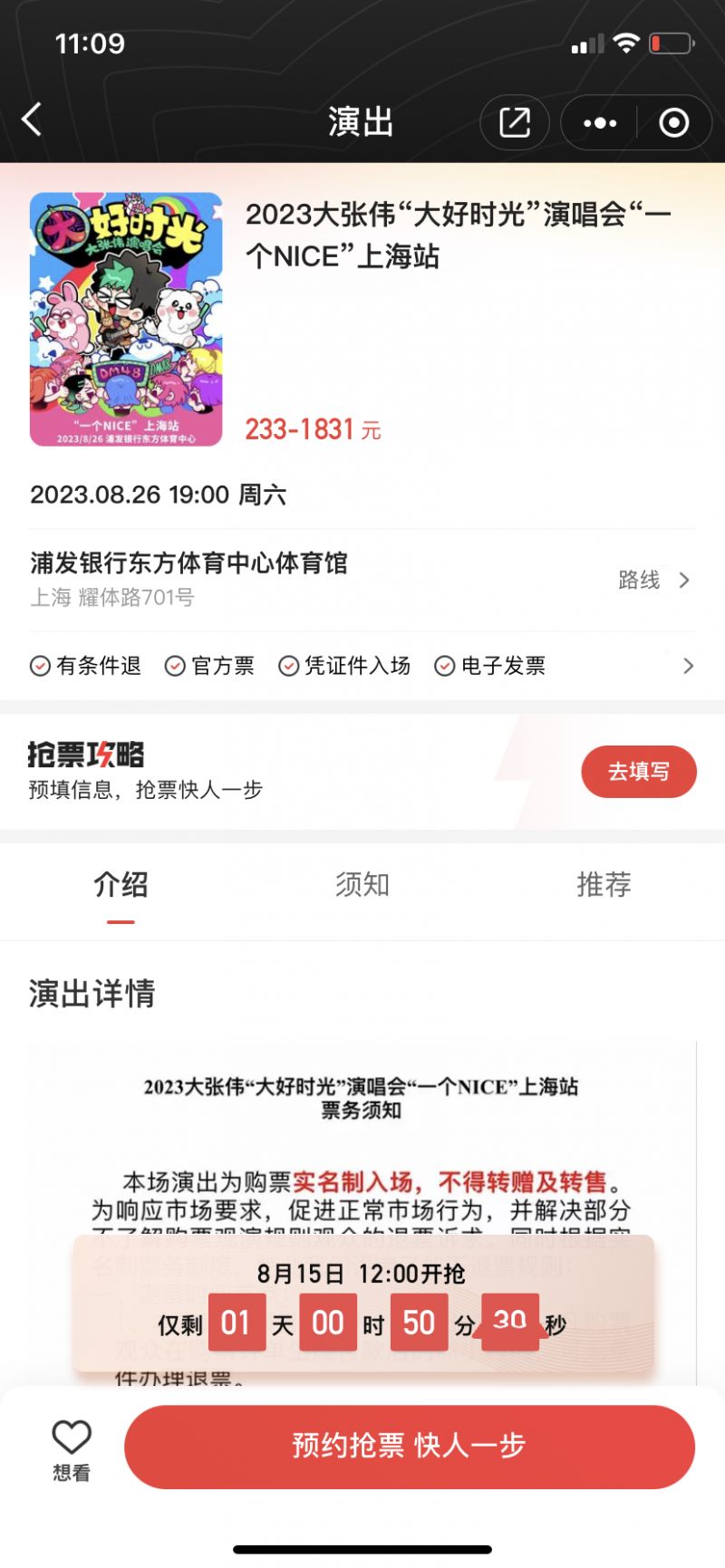Mark the show as 想看
725x1568 pixels.
pyautogui.click(x=72, y=1448)
